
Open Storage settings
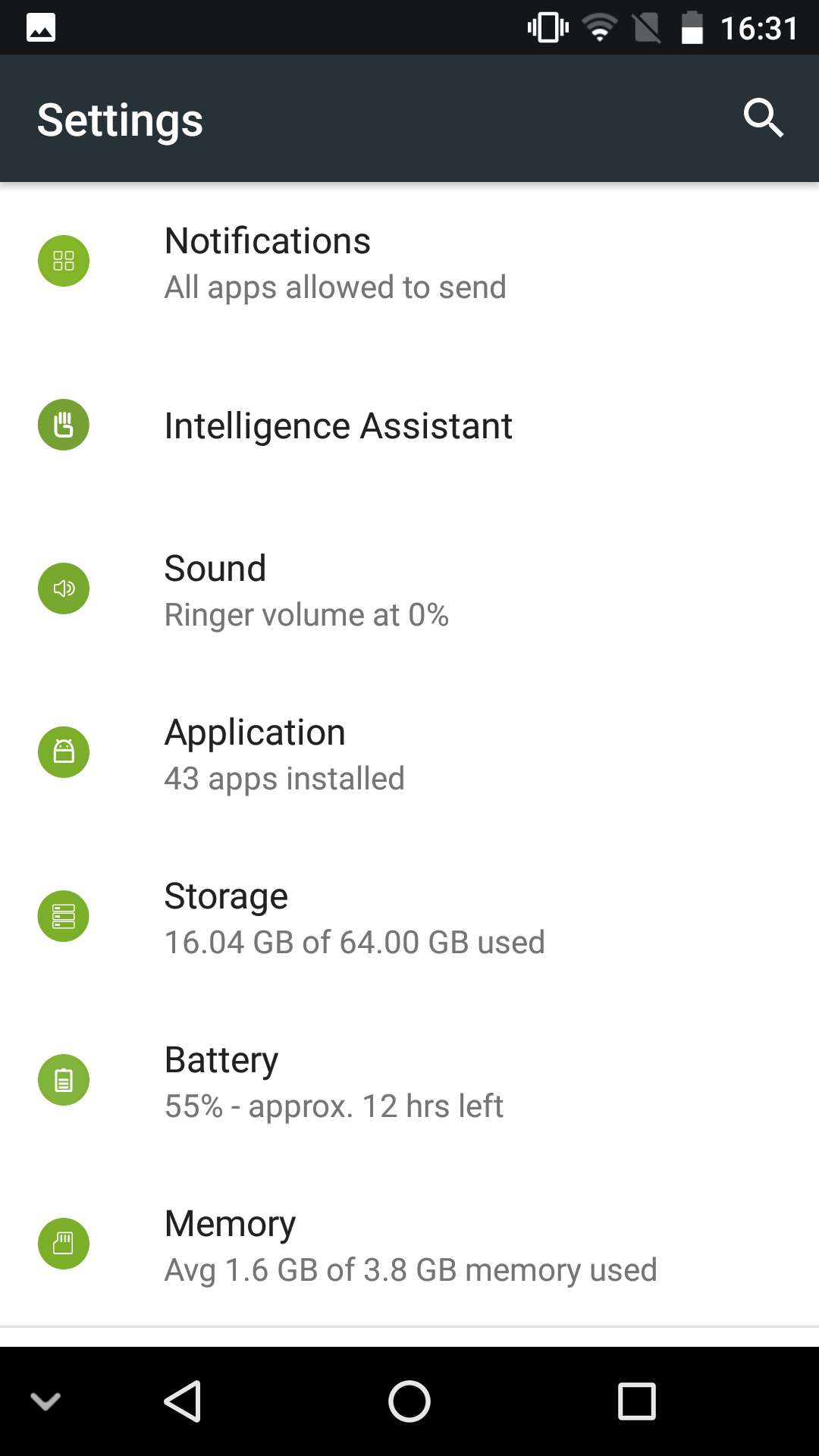(x=409, y=917)
